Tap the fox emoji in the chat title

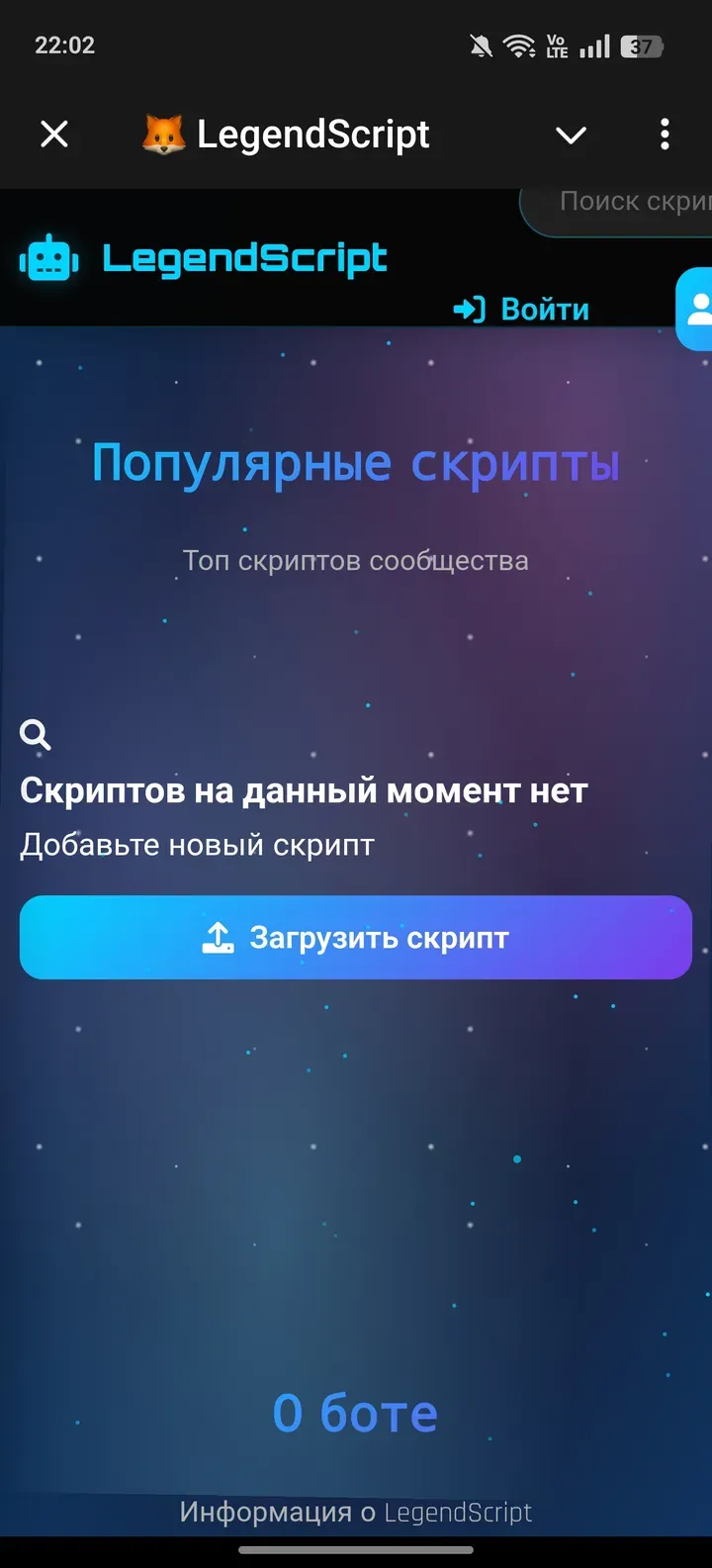click(x=164, y=134)
